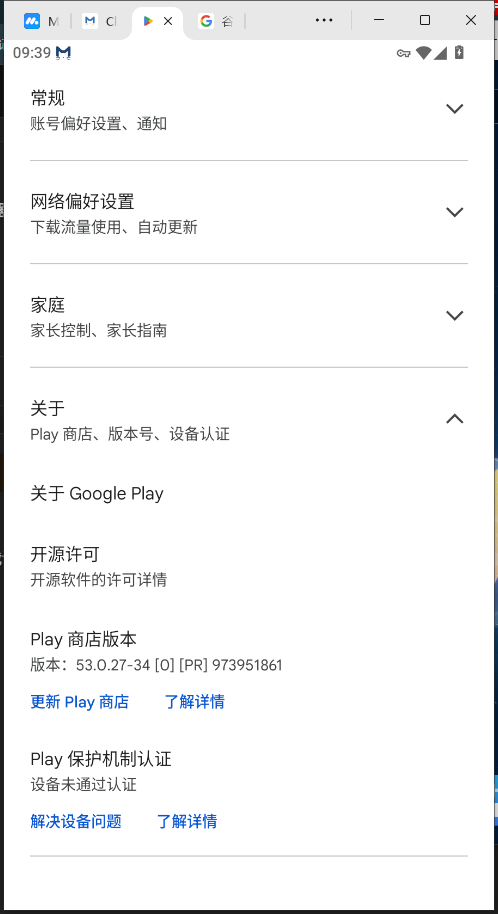Open 了解详情 under Play 保护机制认证
This screenshot has height=914, width=498.
pyautogui.click(x=187, y=822)
